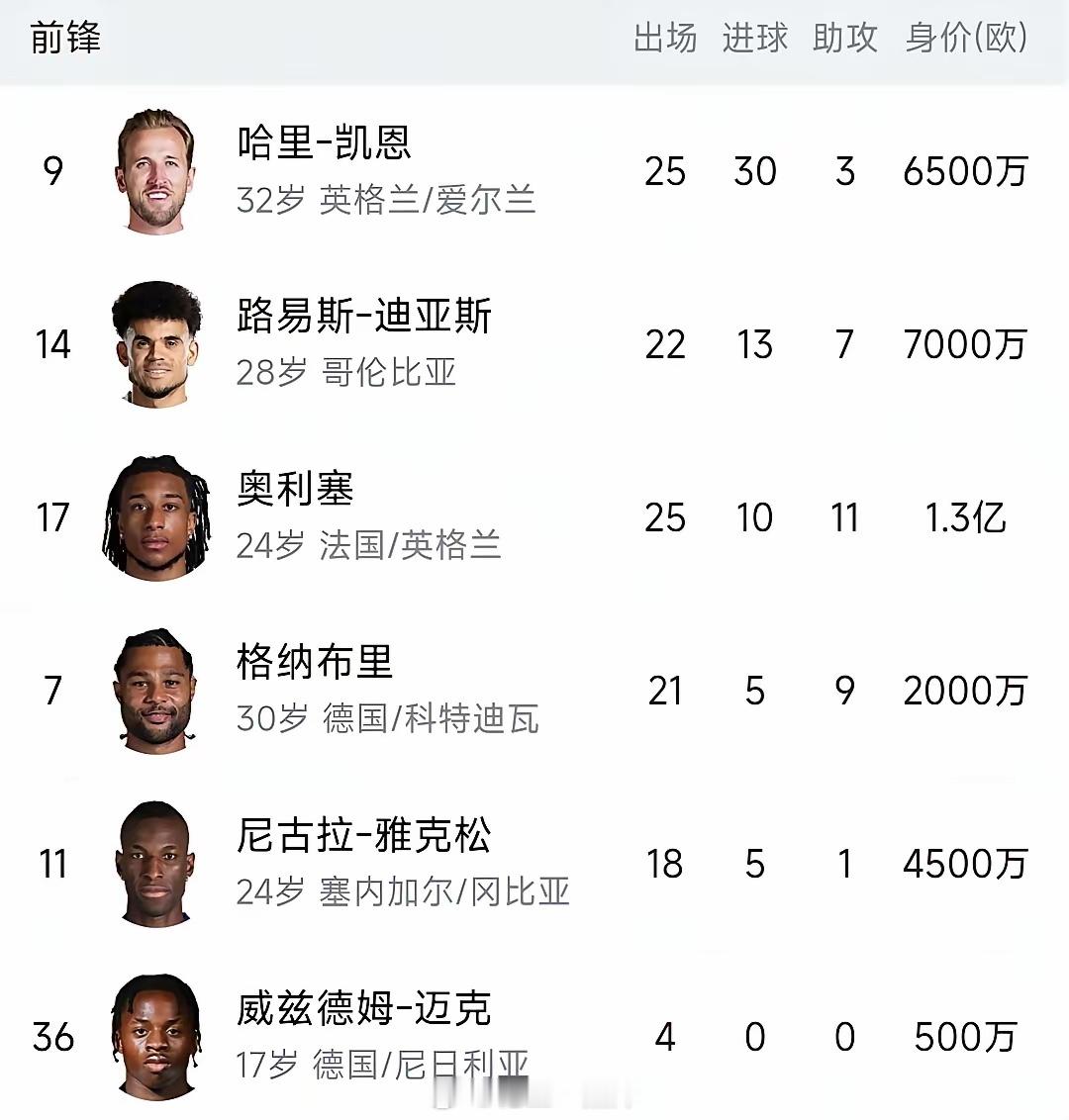Open 尼古拉-雅克松 player page

click(363, 837)
